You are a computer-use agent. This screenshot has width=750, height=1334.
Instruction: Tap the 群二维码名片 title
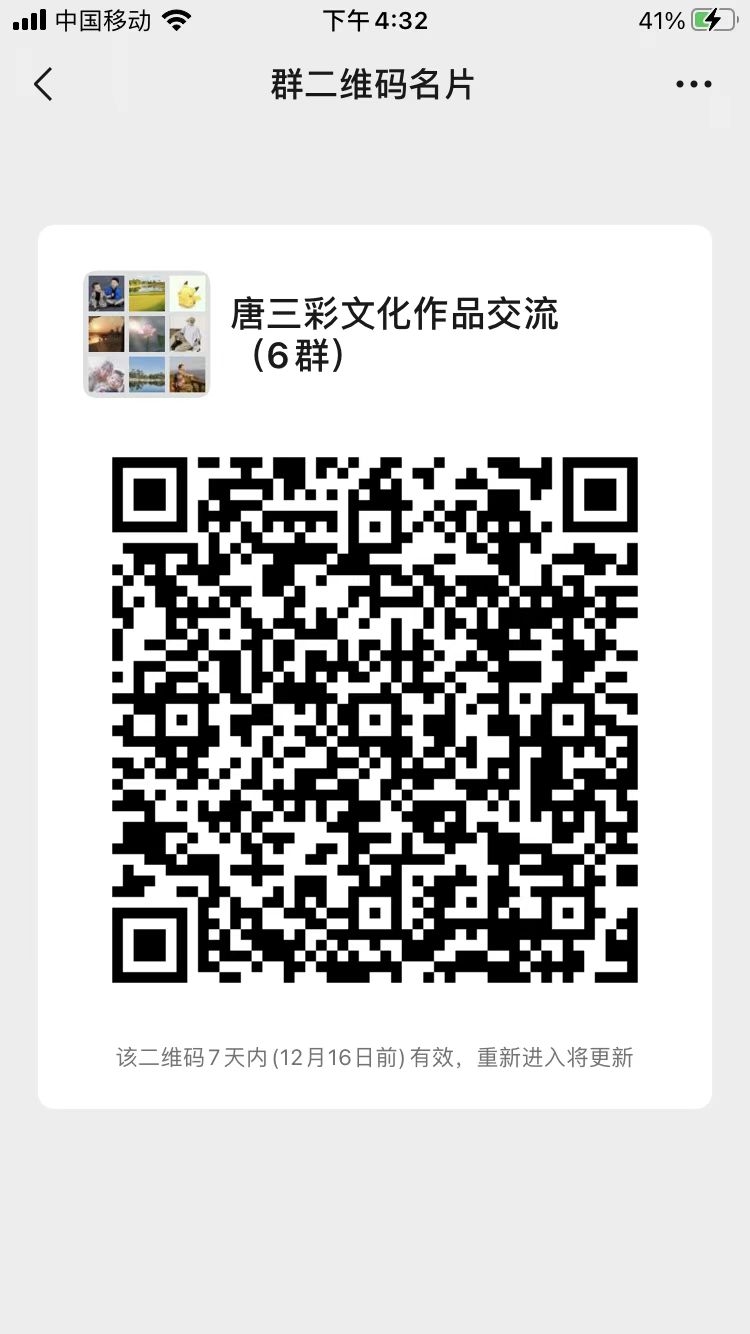(x=375, y=84)
